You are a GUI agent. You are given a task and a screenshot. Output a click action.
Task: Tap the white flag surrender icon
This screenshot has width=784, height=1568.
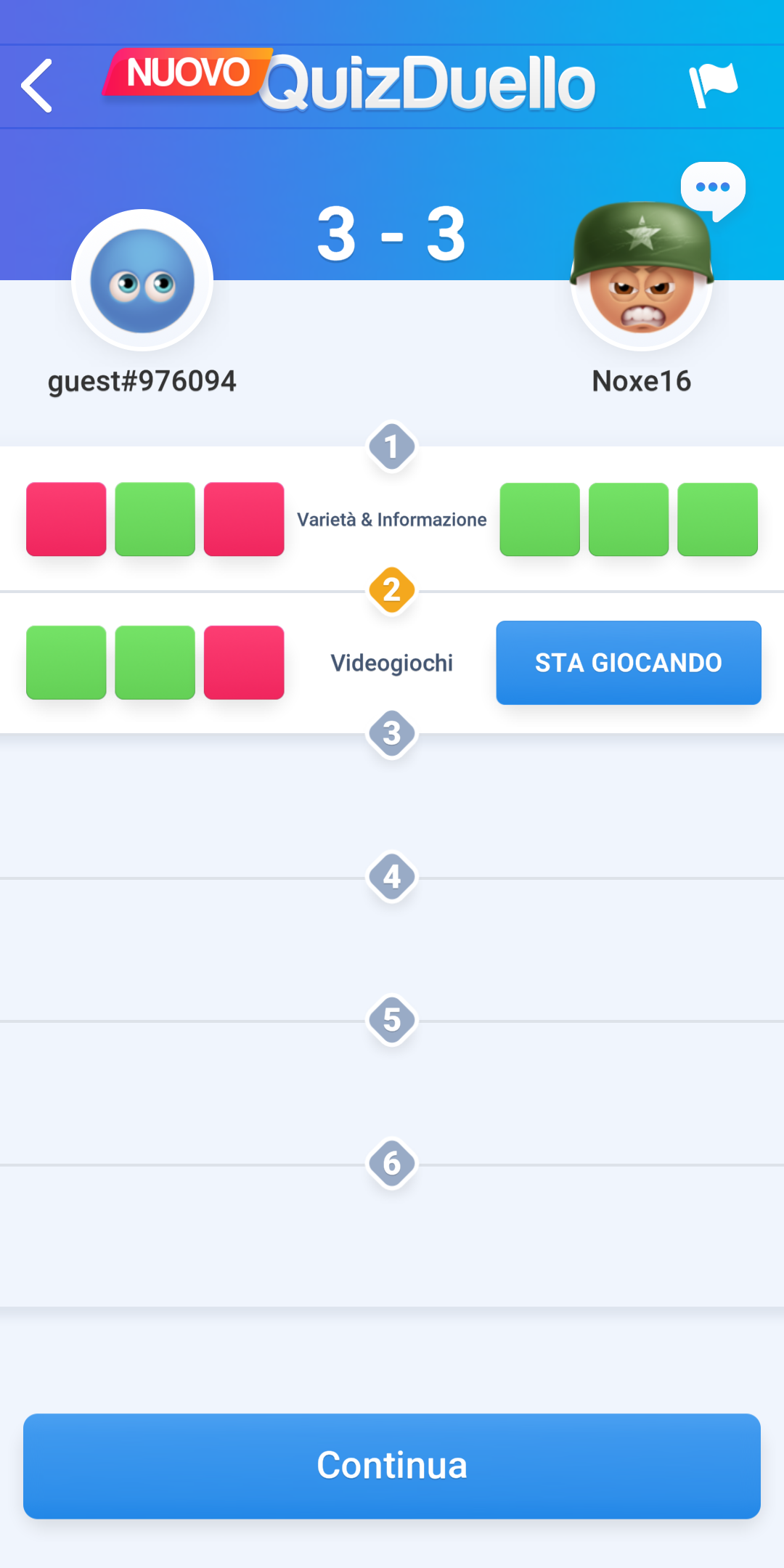713,86
